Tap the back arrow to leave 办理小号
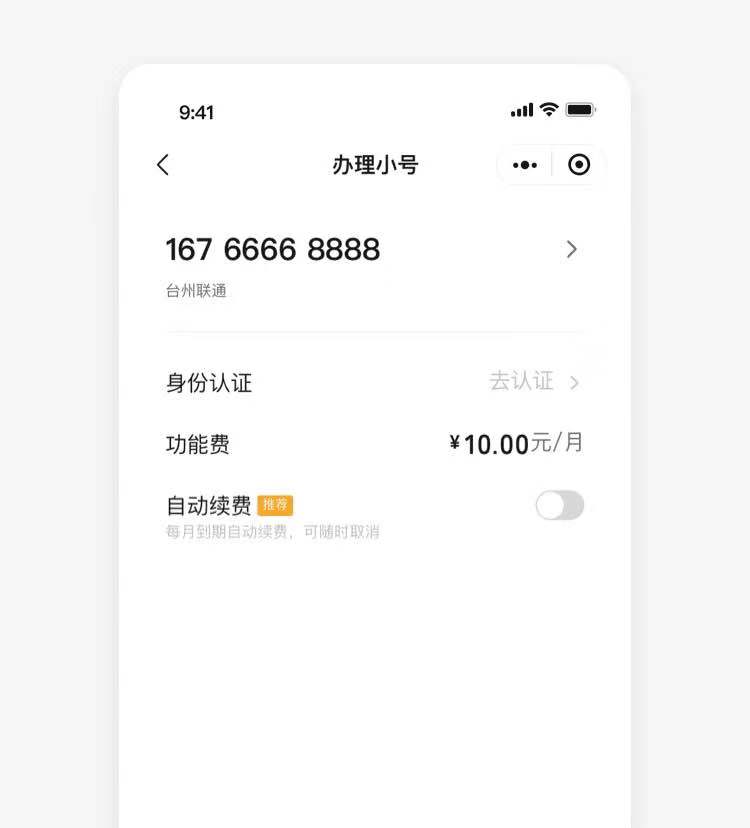Image resolution: width=750 pixels, height=828 pixels. tap(163, 165)
